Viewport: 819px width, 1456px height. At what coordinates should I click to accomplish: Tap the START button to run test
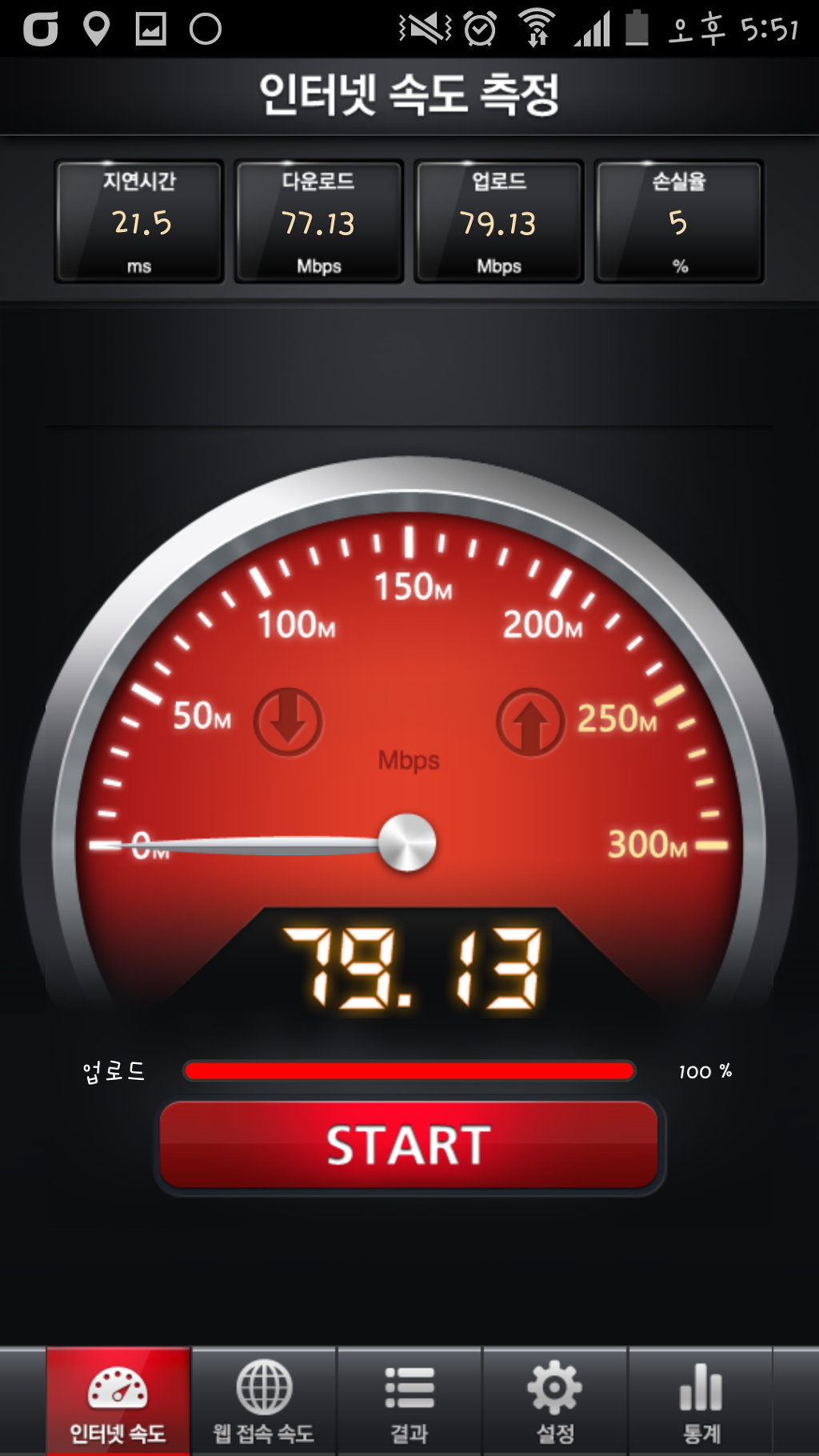click(409, 1144)
